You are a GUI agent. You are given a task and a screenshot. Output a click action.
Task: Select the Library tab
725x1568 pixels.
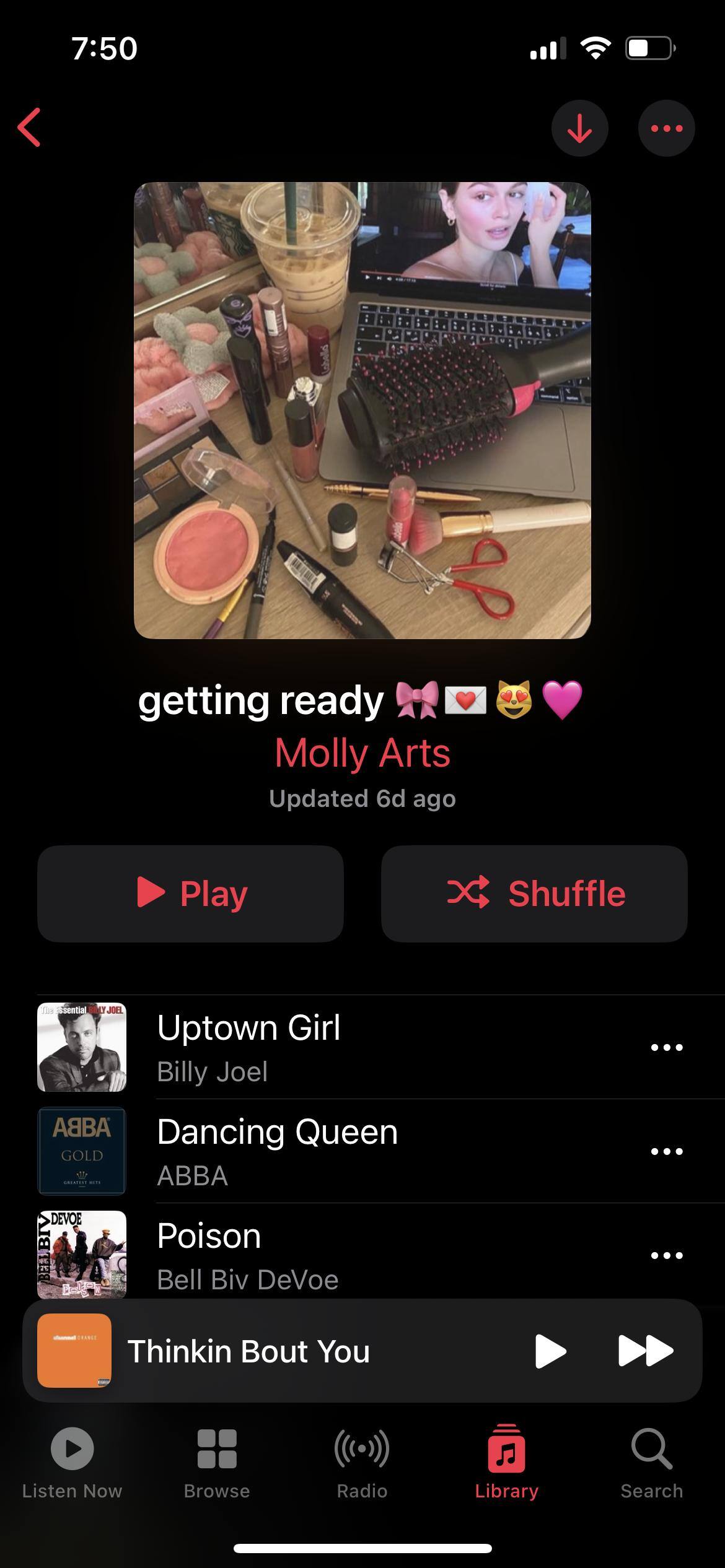[506, 1463]
